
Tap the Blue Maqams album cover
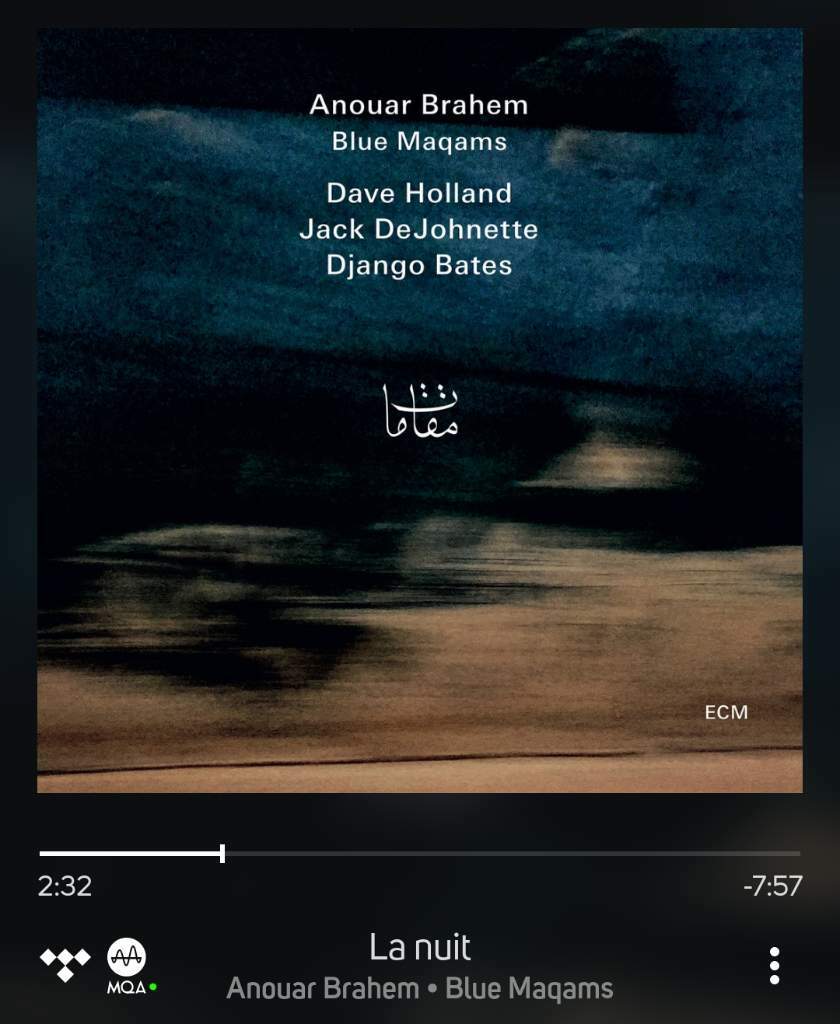(x=420, y=410)
